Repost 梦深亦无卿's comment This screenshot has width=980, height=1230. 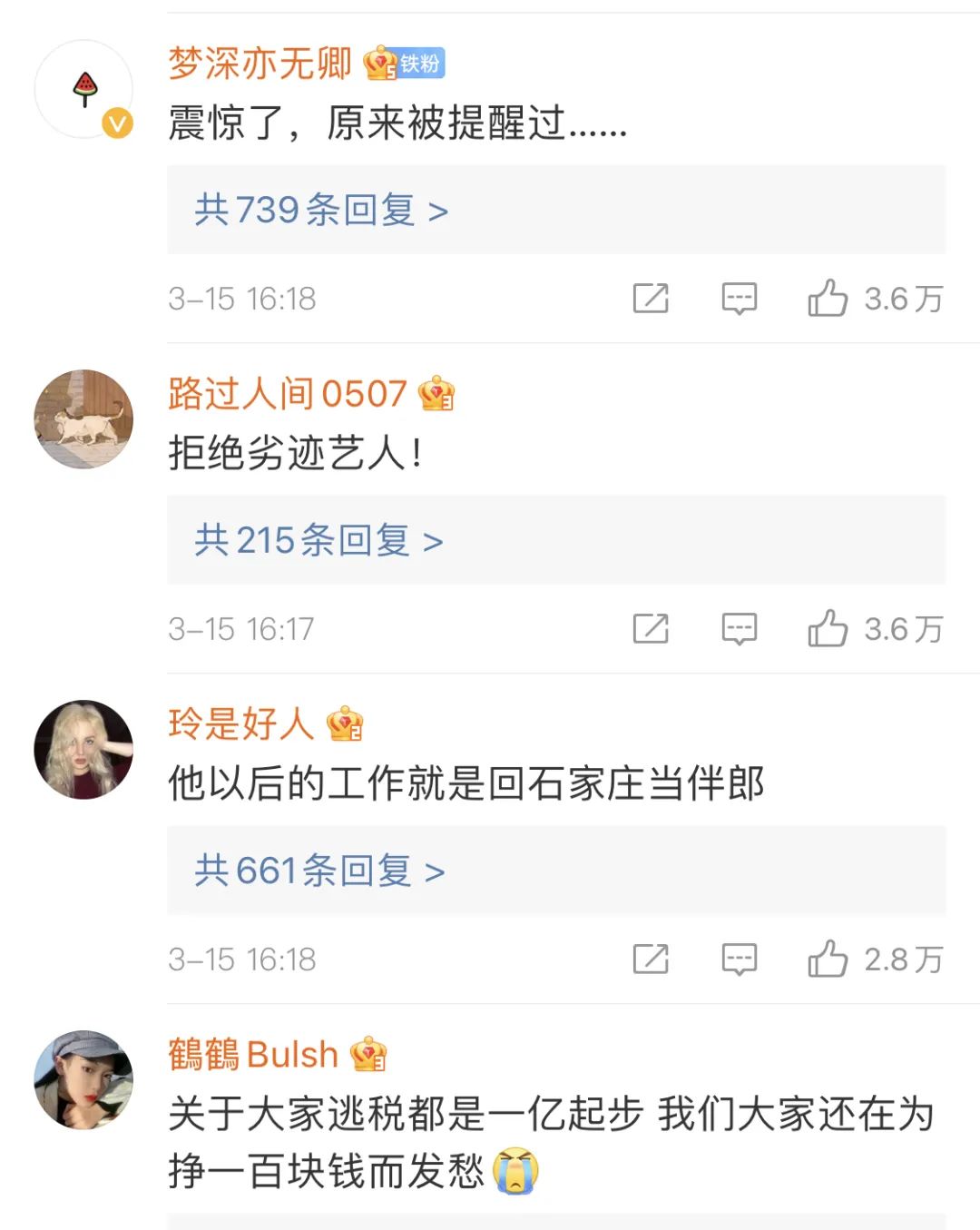[650, 298]
